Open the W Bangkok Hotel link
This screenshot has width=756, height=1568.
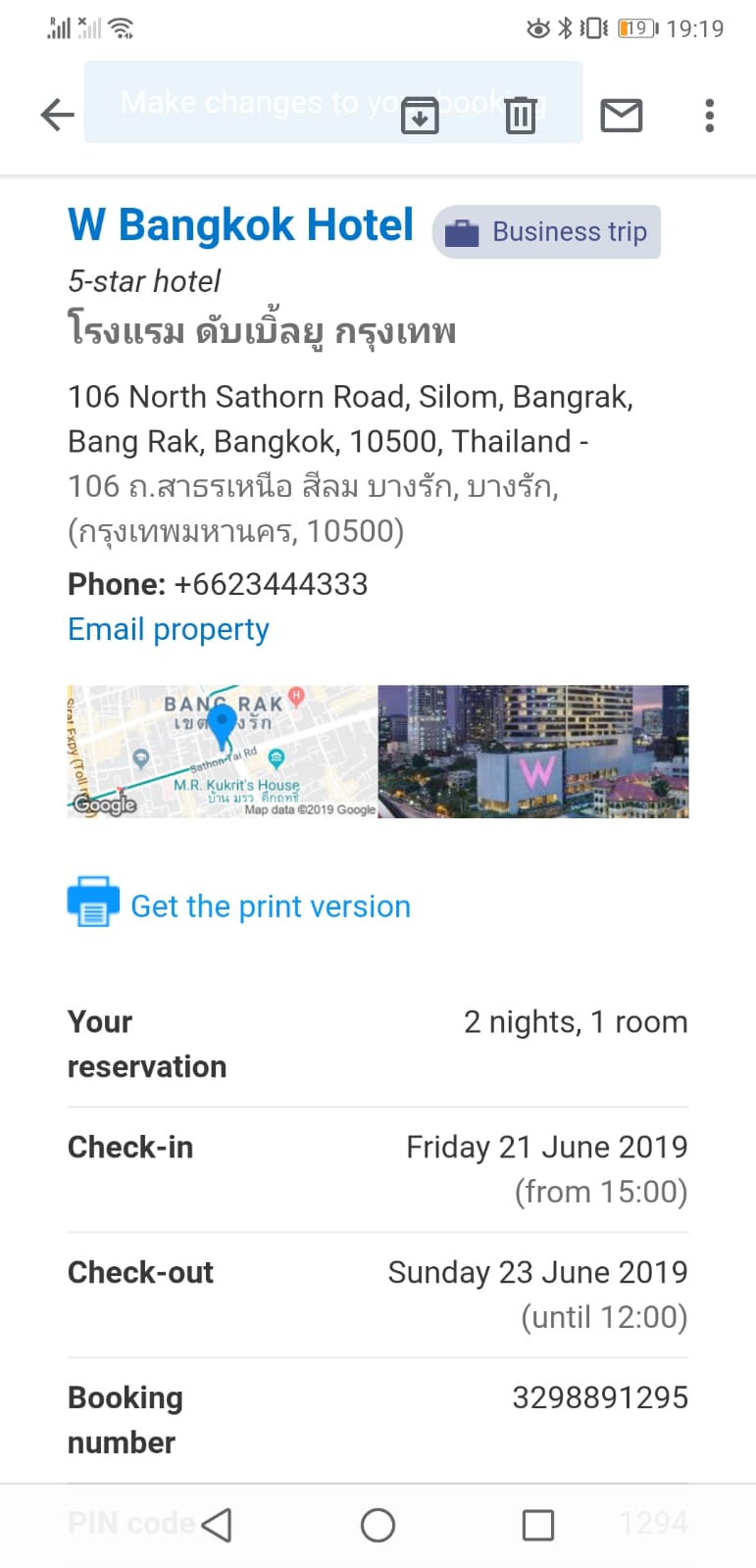pos(240,225)
